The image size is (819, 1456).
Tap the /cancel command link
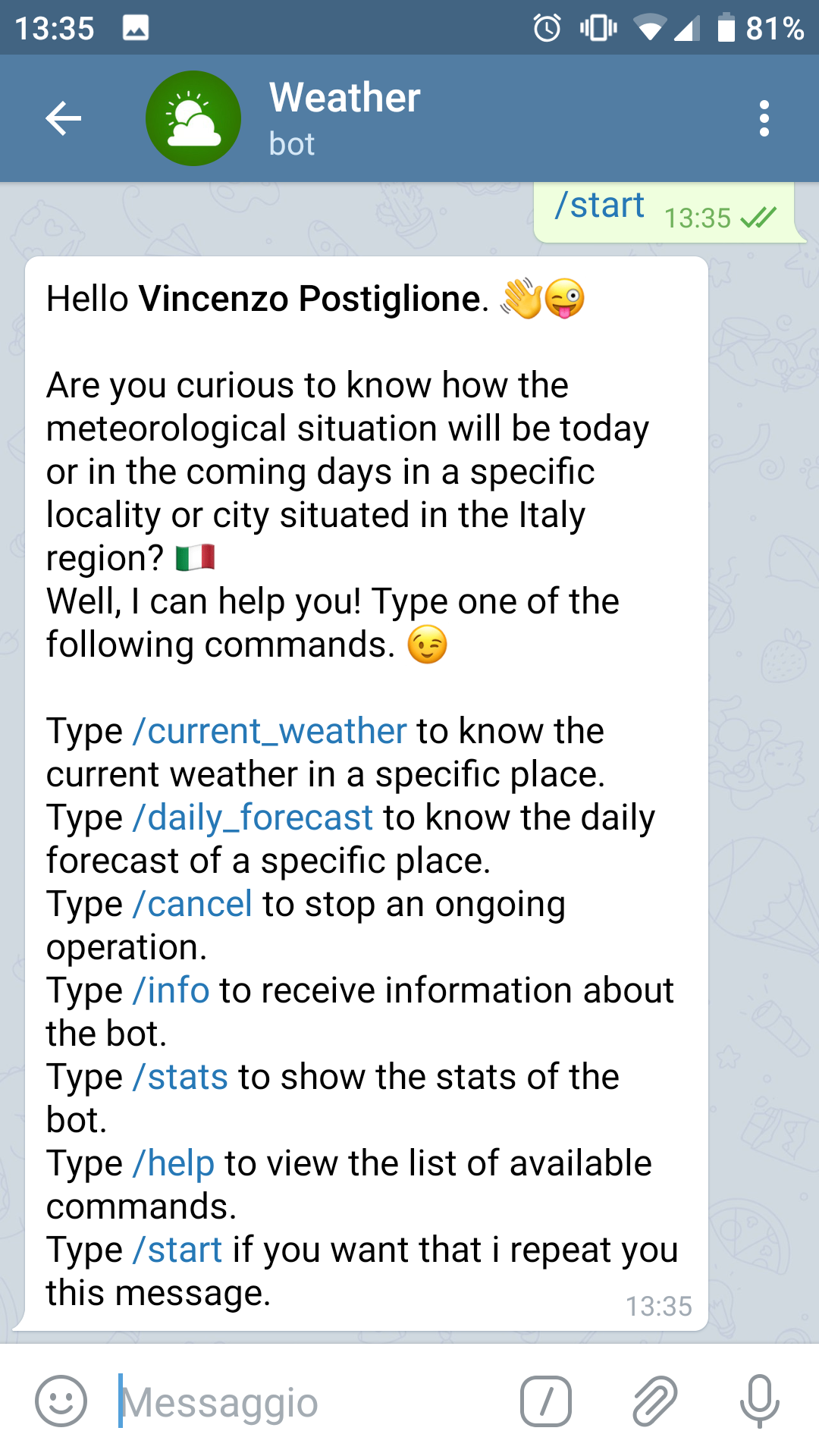click(x=193, y=904)
